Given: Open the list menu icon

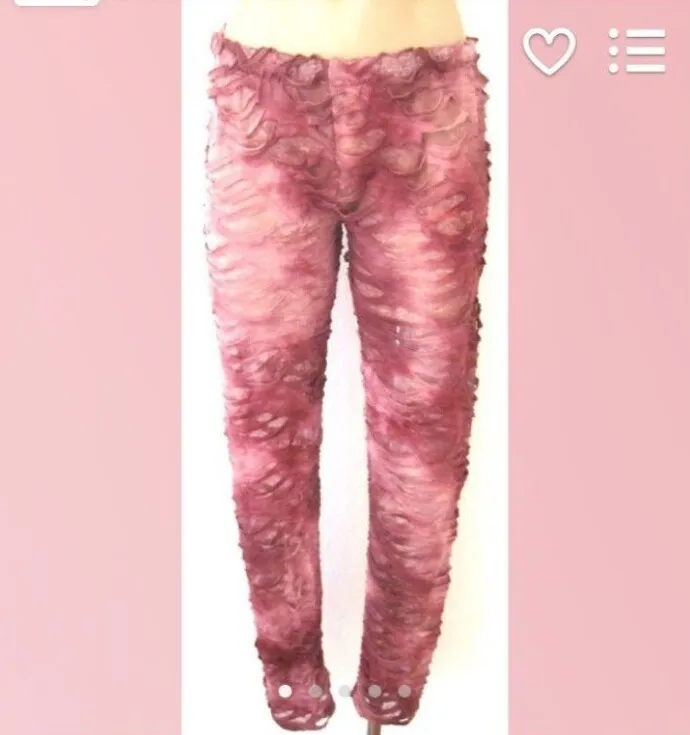Looking at the screenshot, I should pos(637,50).
